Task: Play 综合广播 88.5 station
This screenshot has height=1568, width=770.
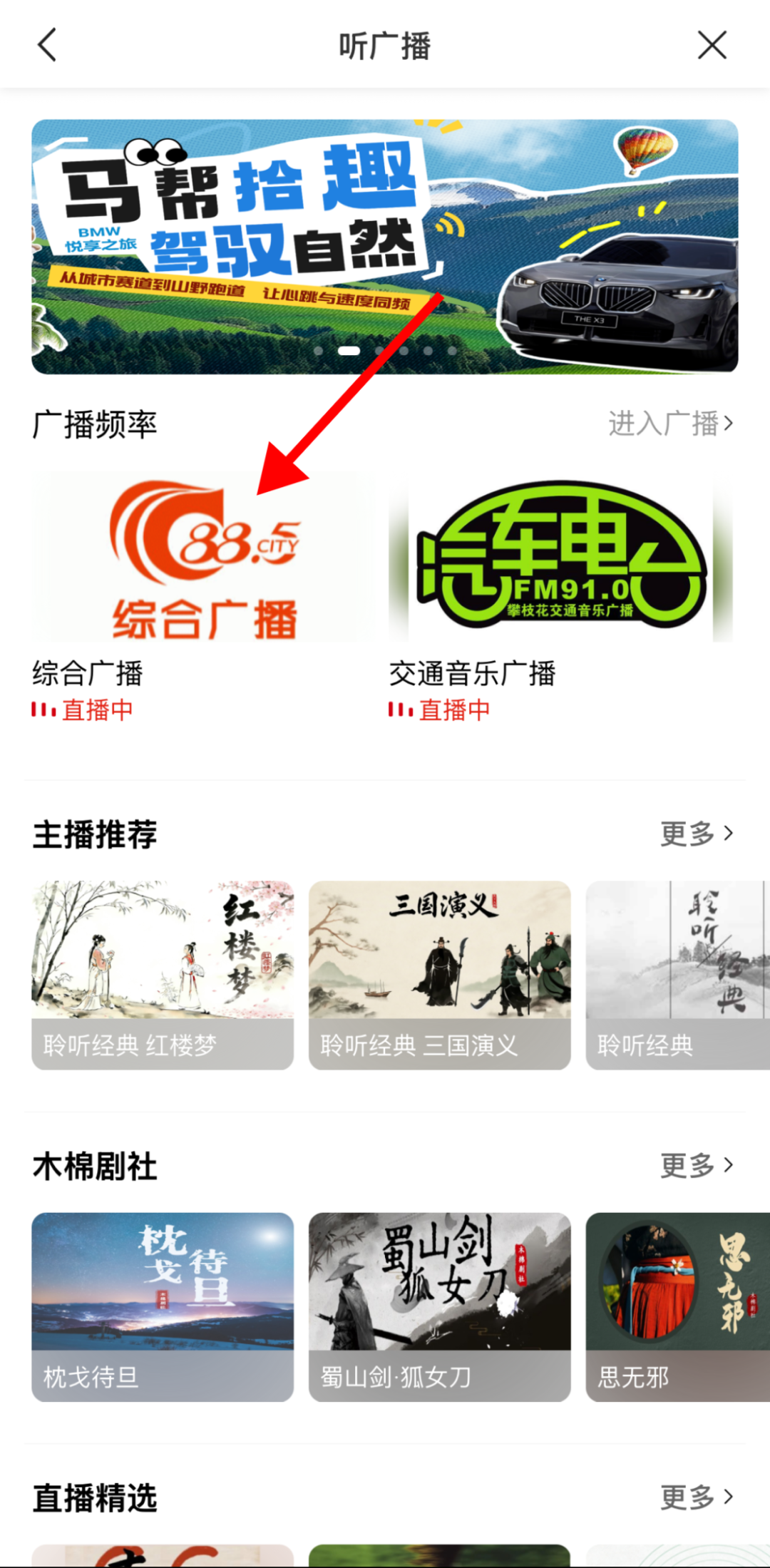Action: coord(203,558)
